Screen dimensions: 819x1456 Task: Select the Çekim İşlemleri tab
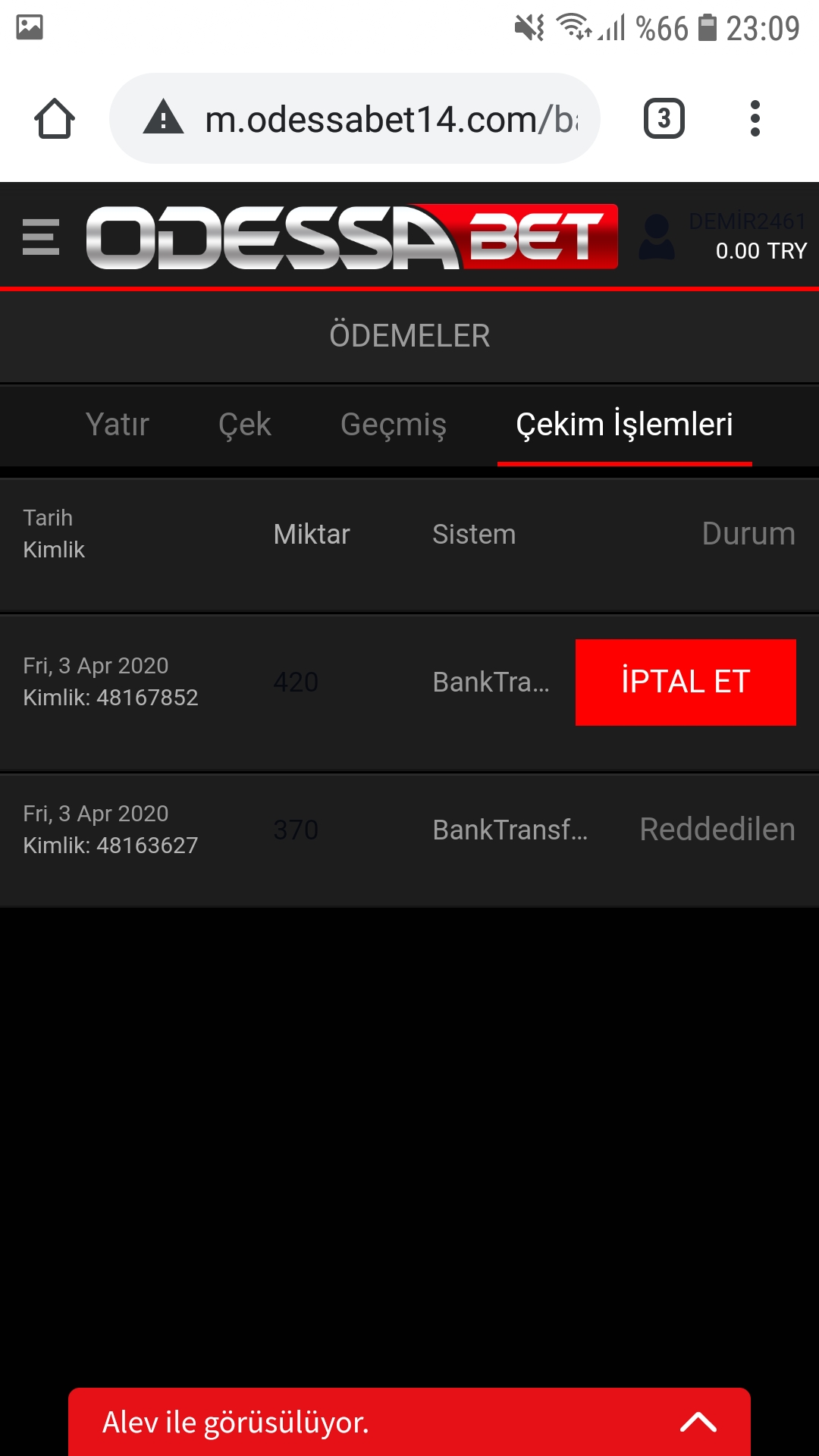point(625,424)
